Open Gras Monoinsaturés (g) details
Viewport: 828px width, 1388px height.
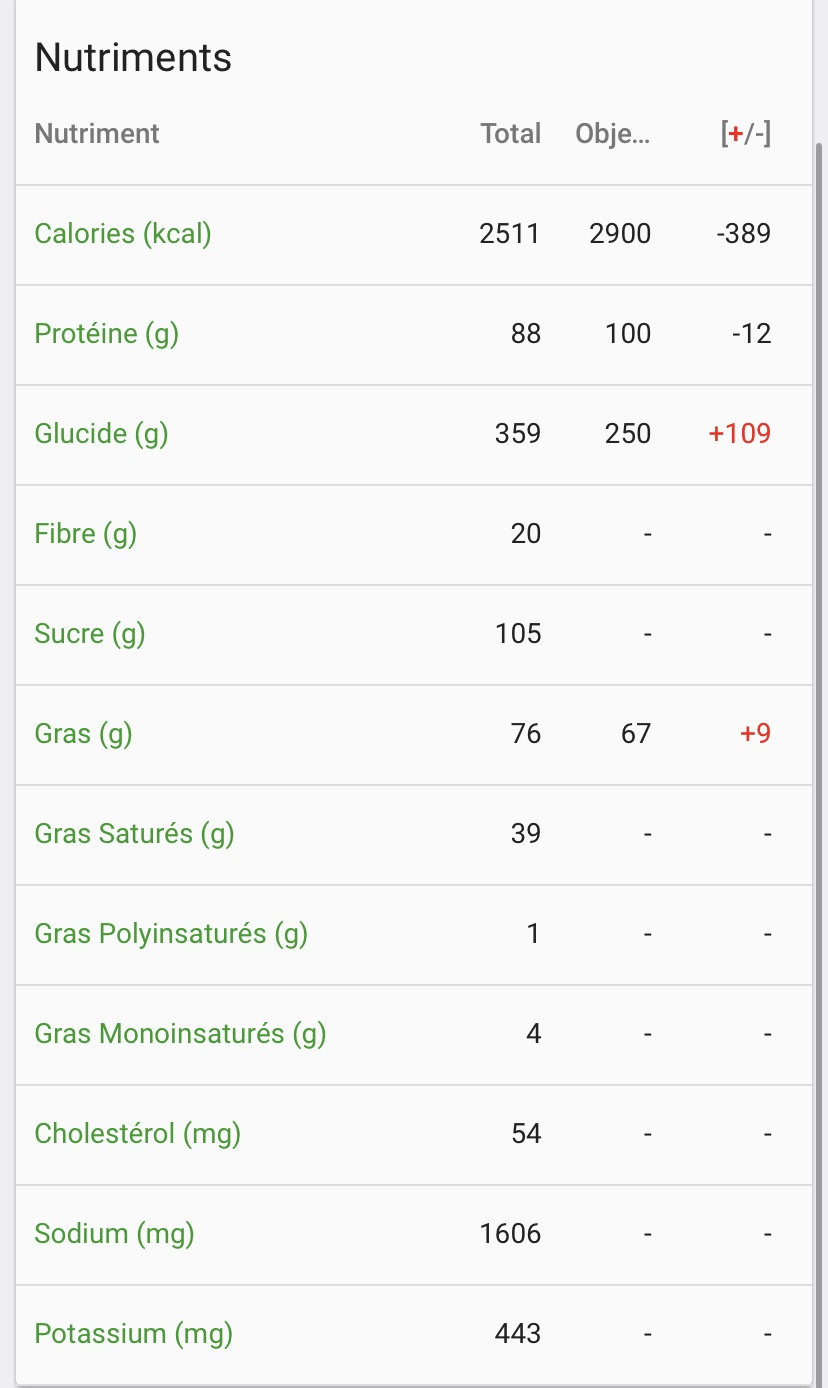coord(180,1034)
